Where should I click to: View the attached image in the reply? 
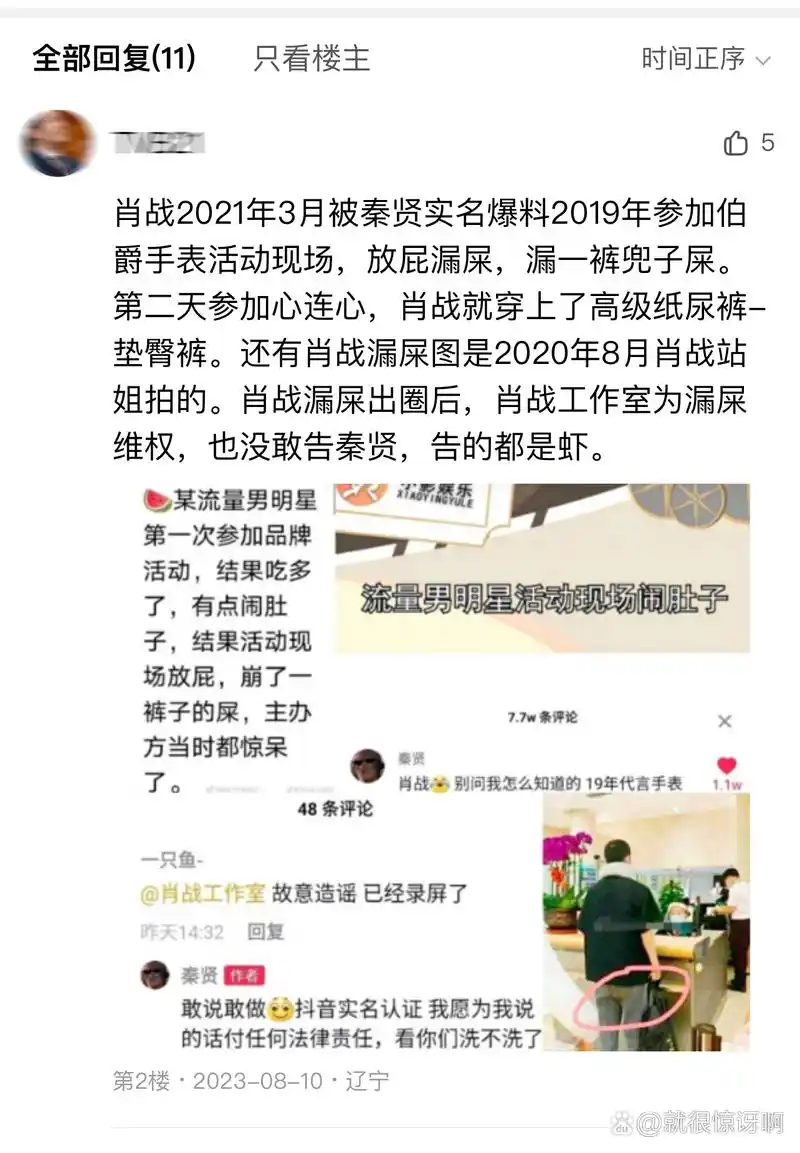pos(445,767)
